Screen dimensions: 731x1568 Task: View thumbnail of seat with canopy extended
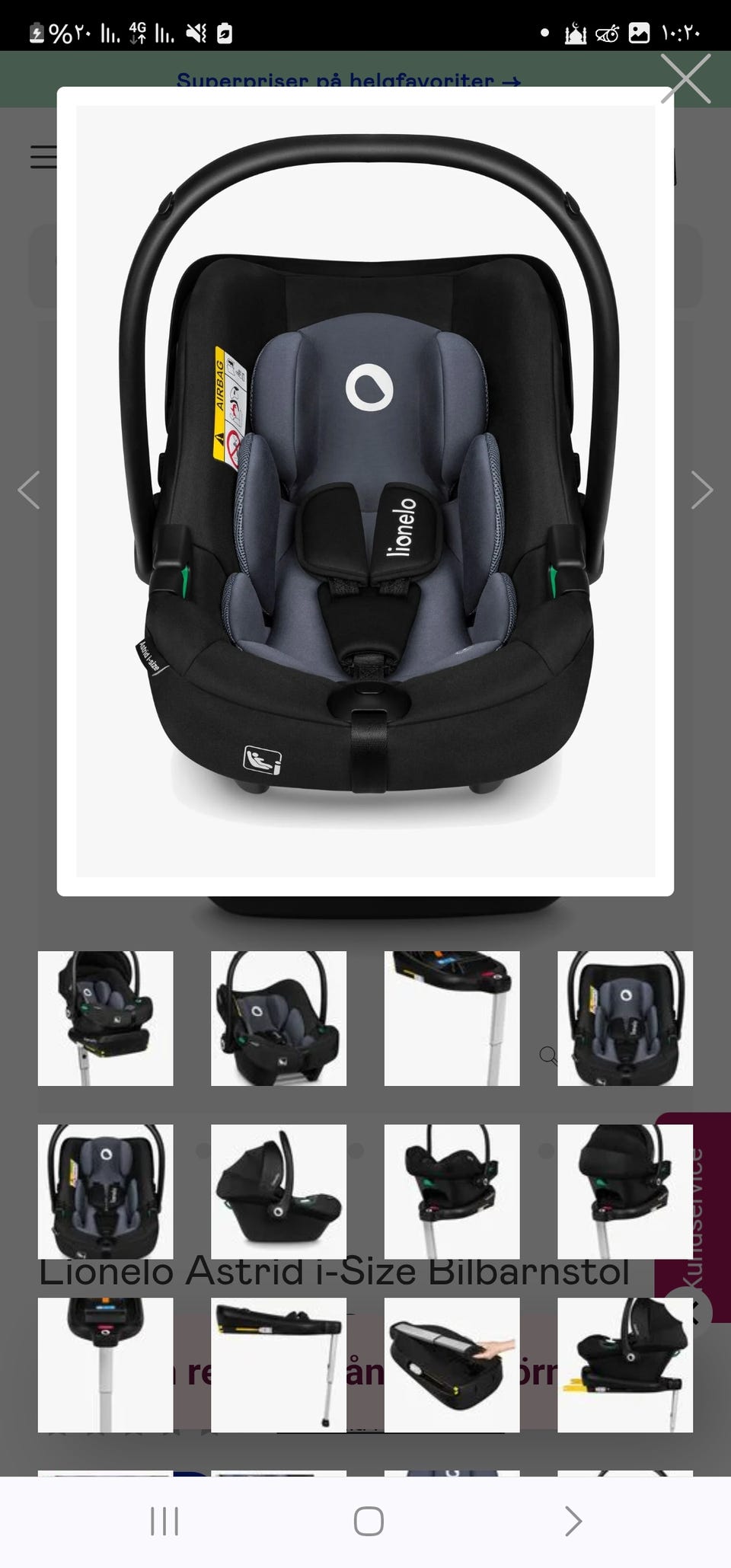(278, 1191)
